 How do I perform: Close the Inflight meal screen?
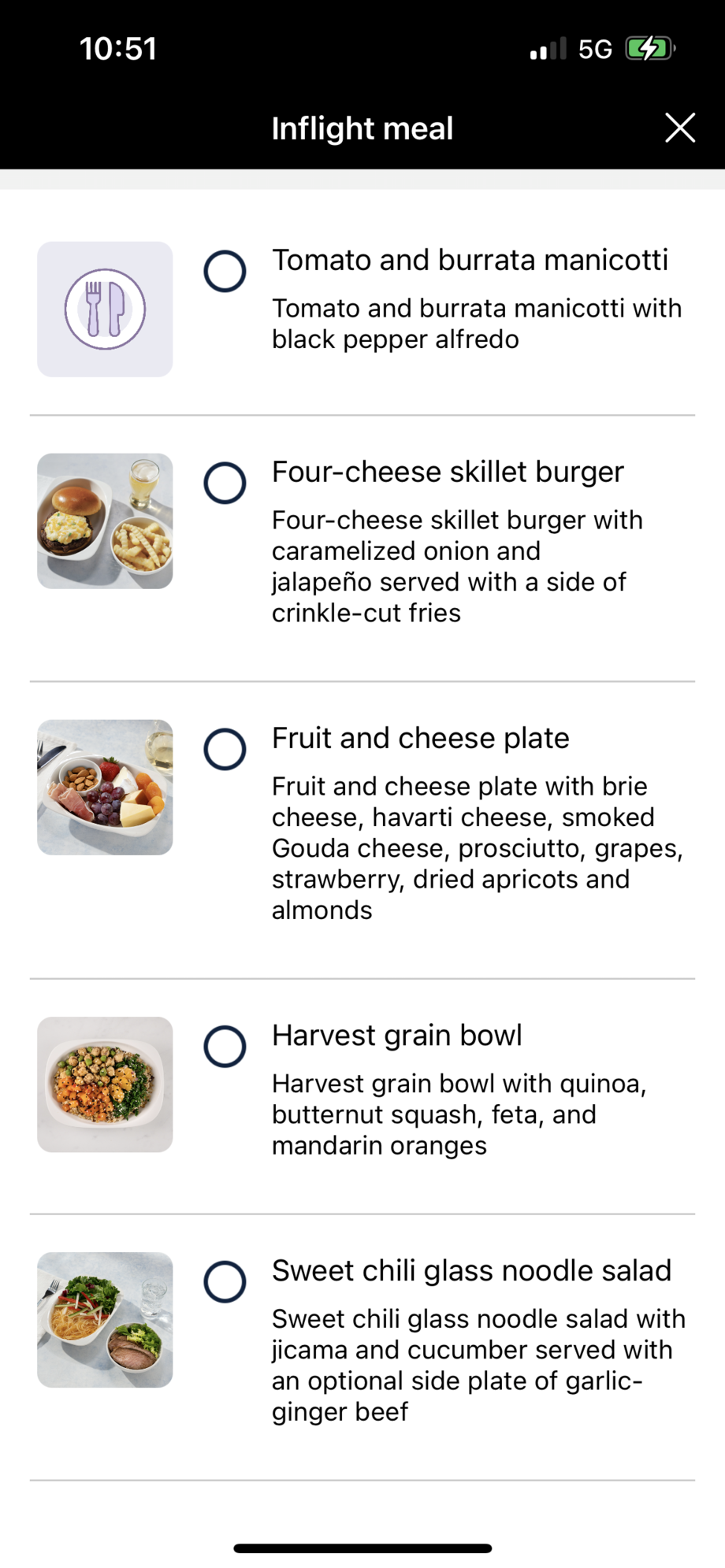tap(679, 128)
